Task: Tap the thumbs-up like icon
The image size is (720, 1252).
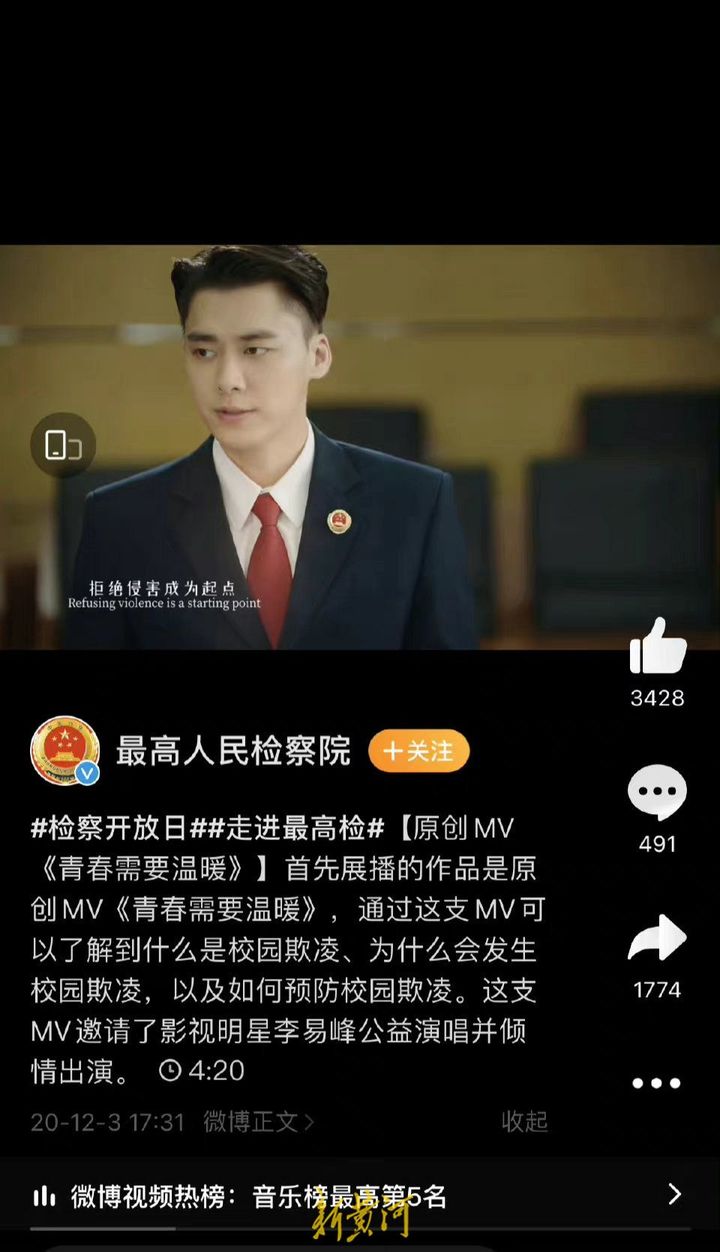Action: tap(656, 647)
